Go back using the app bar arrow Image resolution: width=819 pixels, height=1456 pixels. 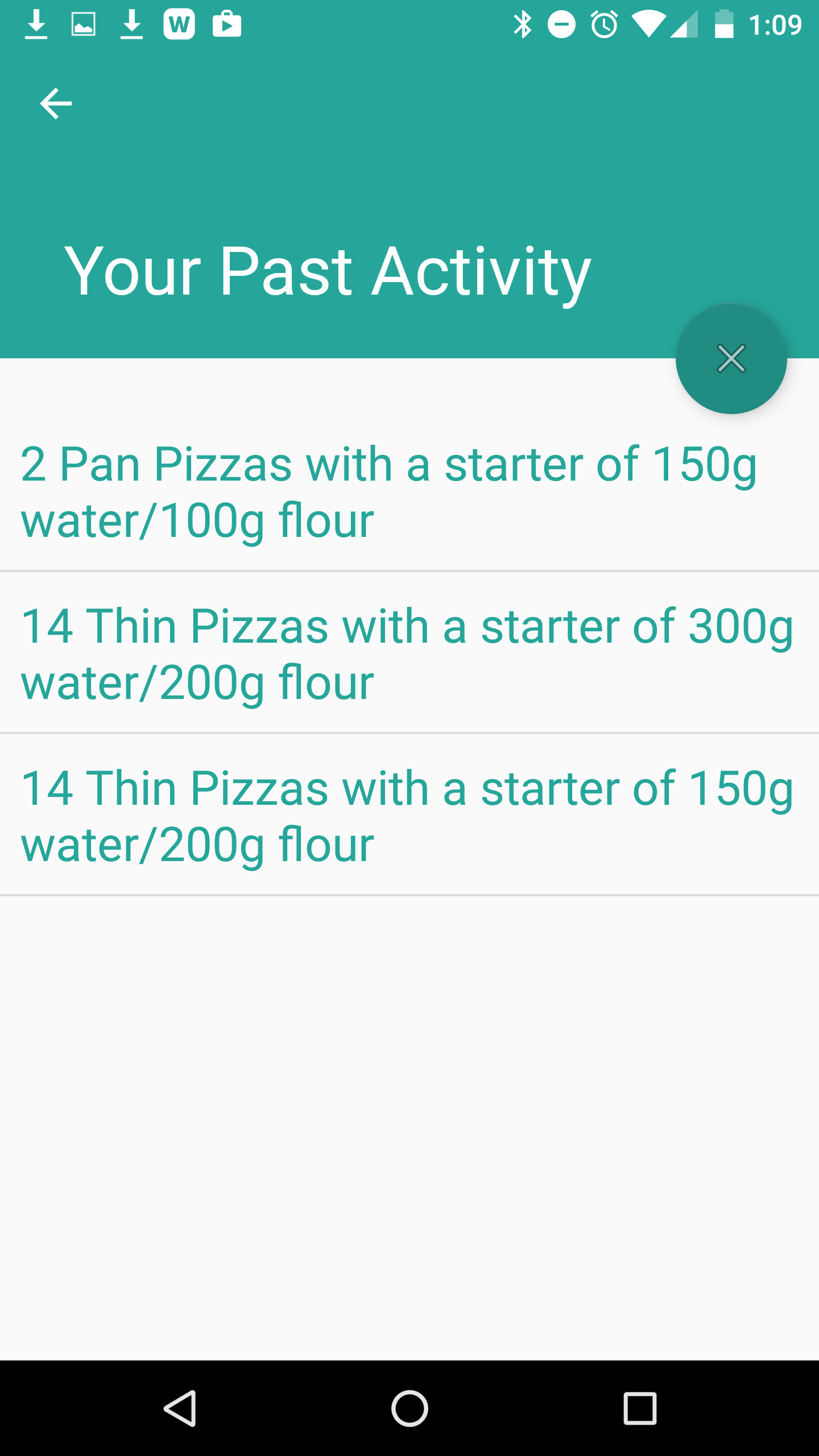tap(56, 104)
